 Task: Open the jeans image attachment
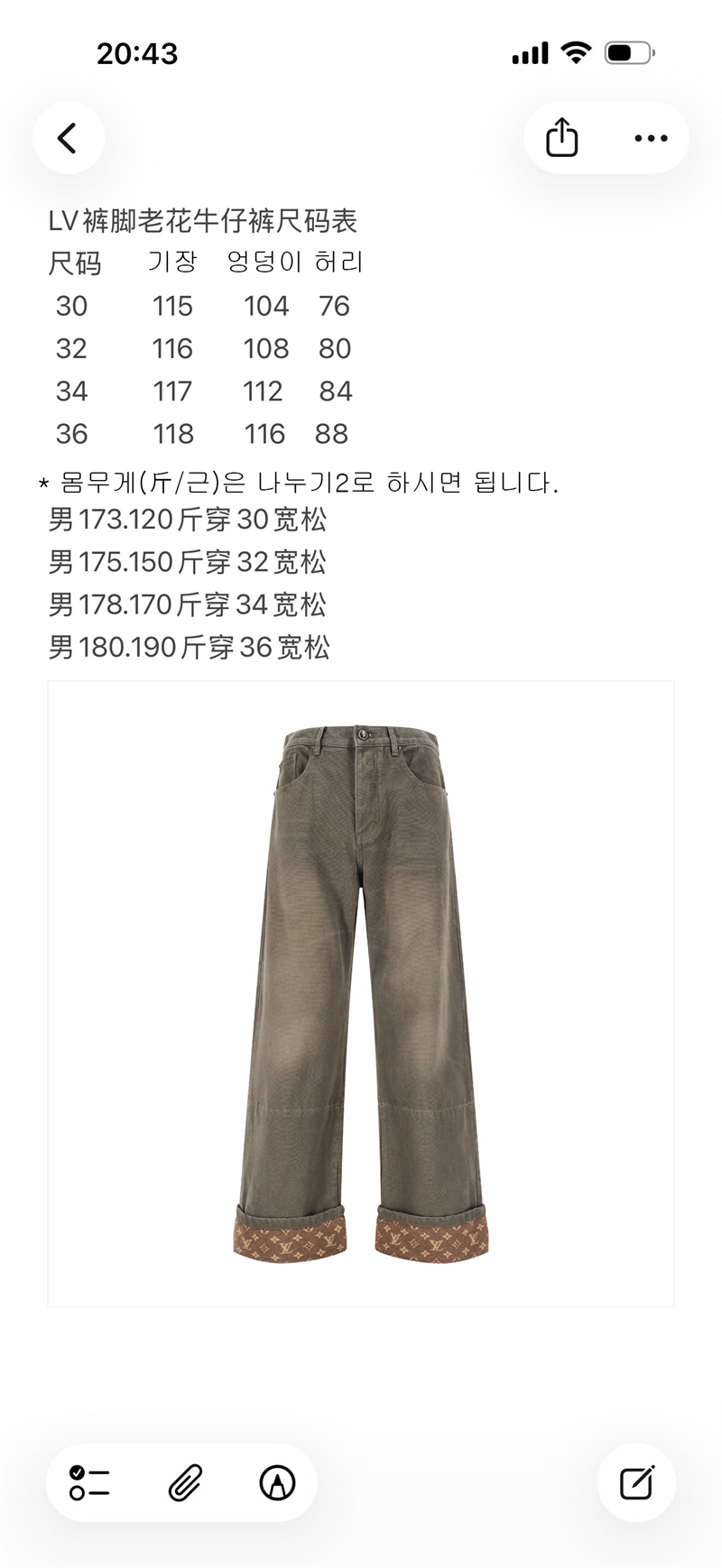361,992
